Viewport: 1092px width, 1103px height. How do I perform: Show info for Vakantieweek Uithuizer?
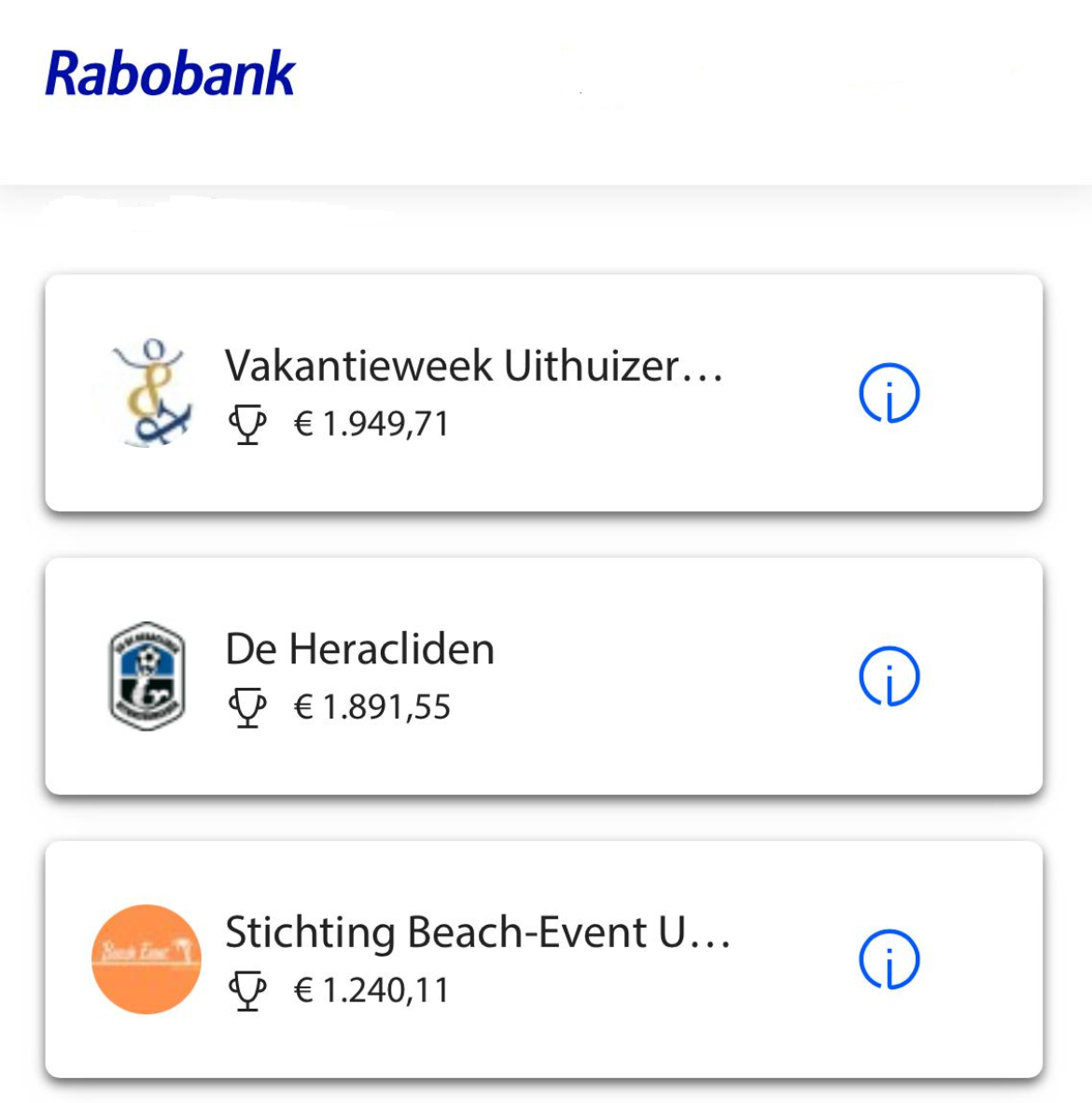coord(889,393)
